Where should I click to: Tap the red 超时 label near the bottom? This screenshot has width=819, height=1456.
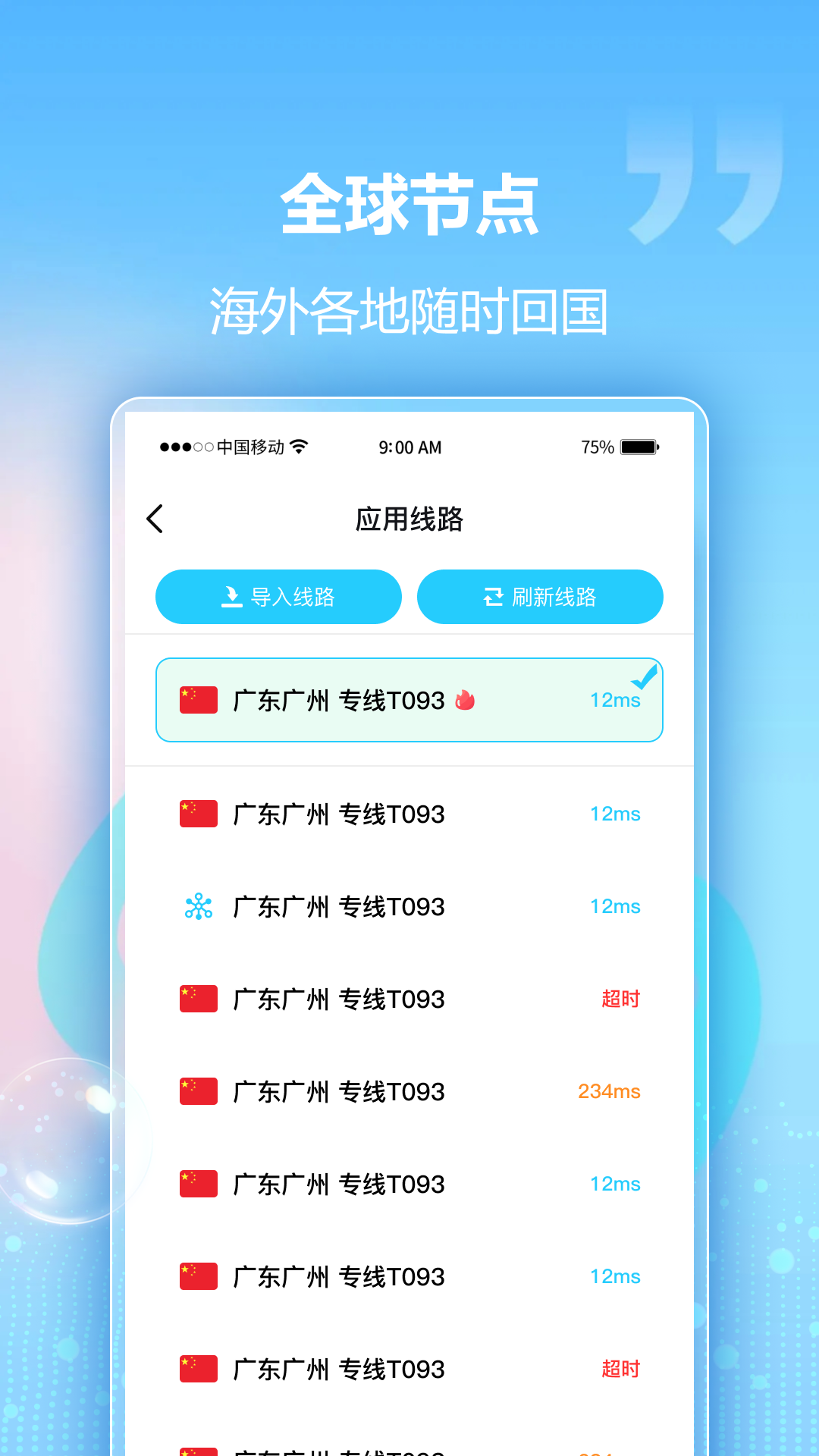click(x=621, y=1368)
